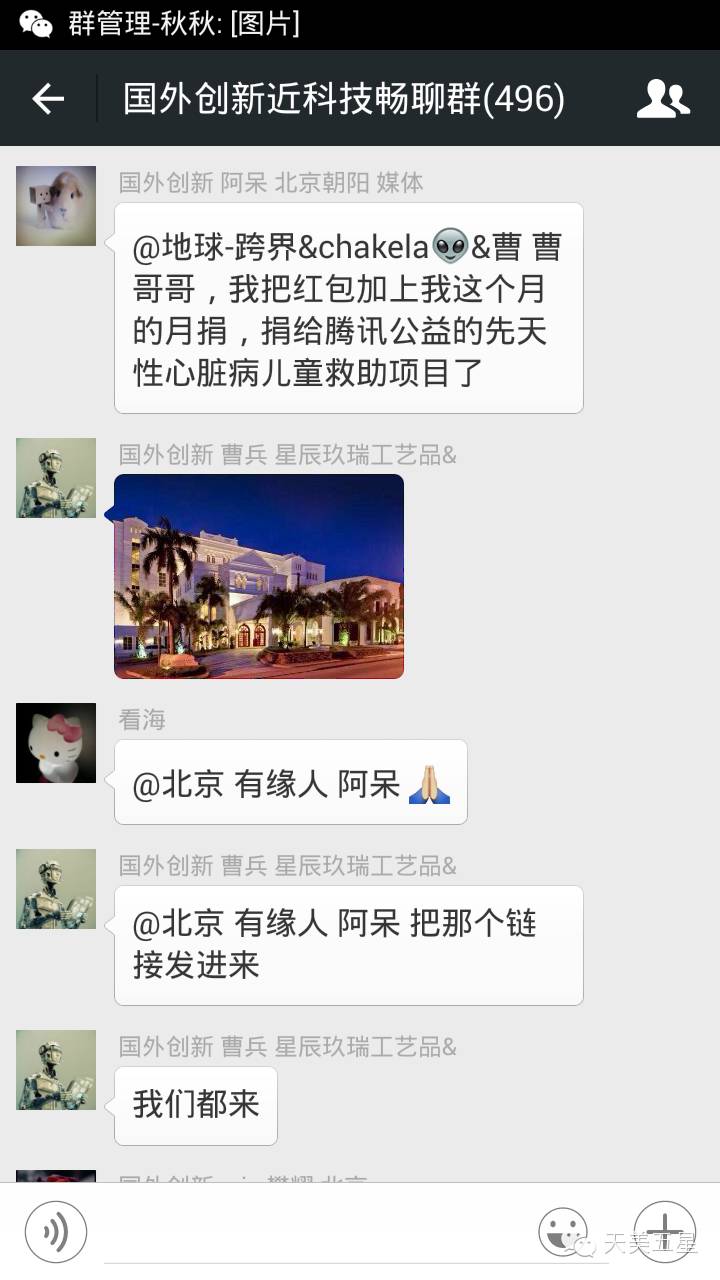Open the emoji sticker picker

[563, 1231]
